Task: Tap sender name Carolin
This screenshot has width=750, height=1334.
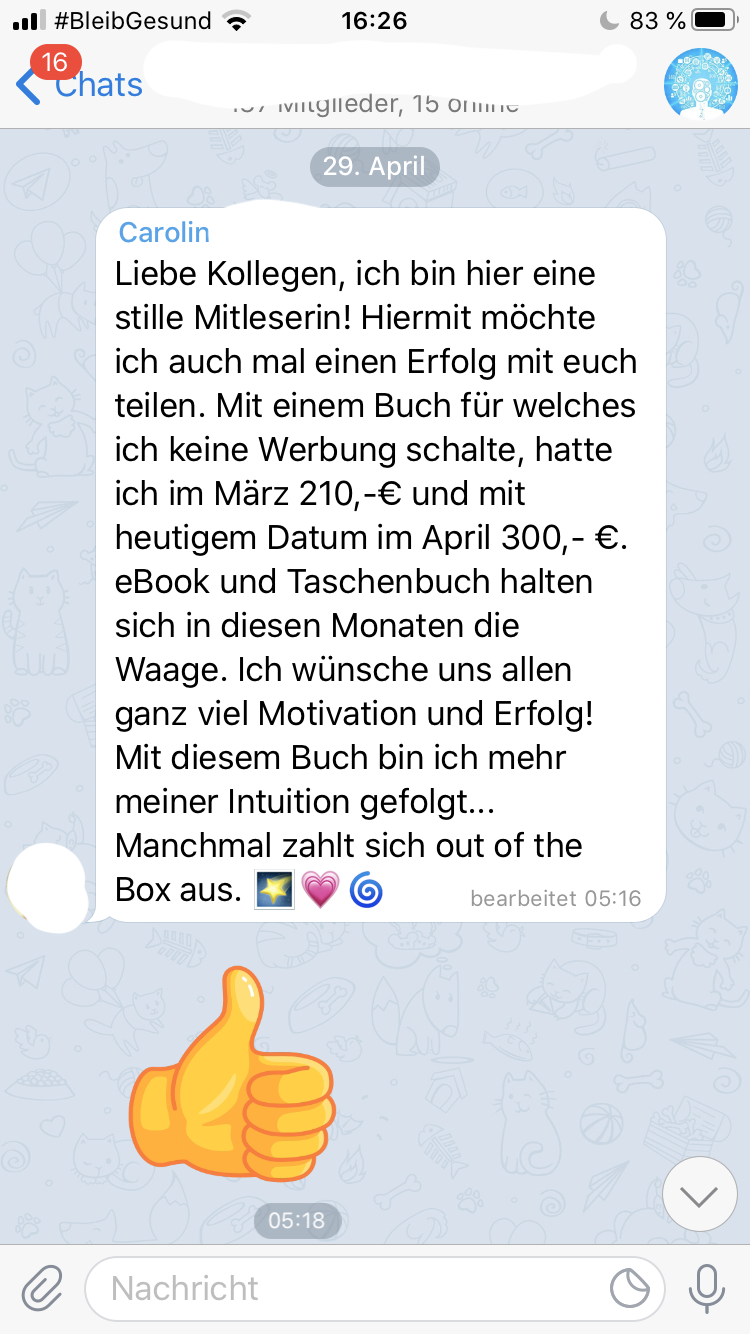Action: 164,232
